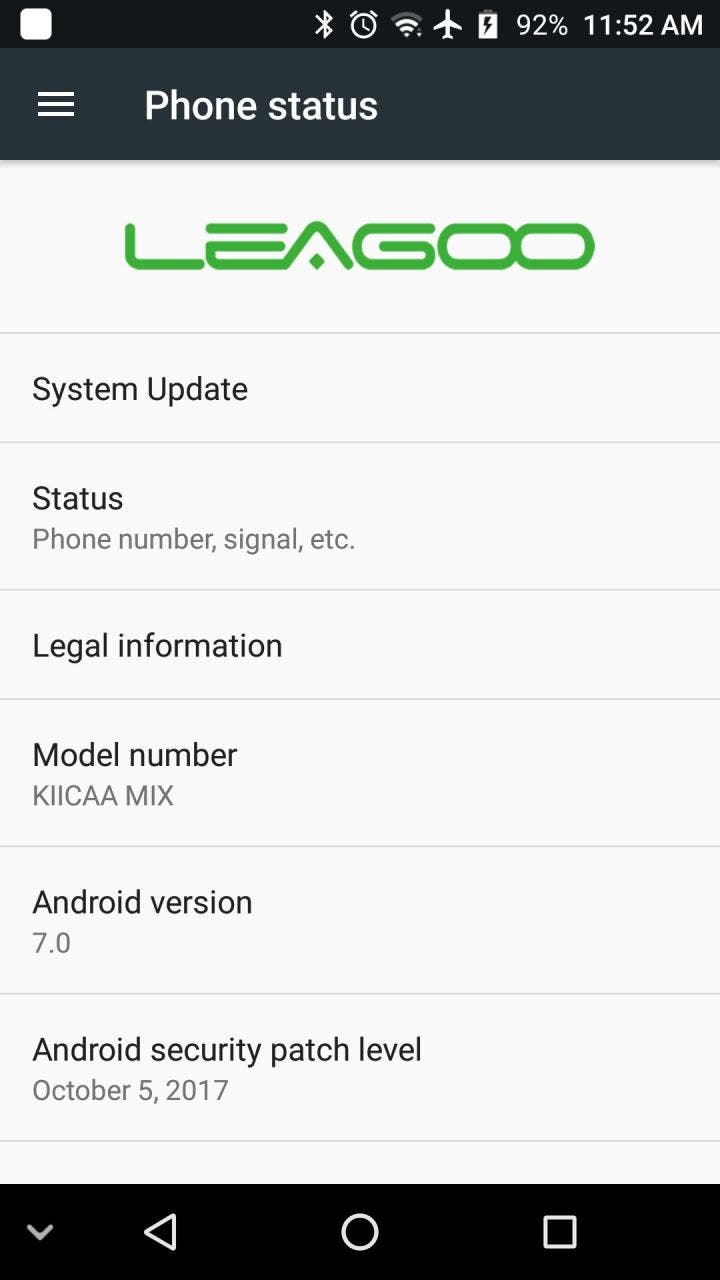Open Legal information
720x1280 pixels.
[360, 645]
